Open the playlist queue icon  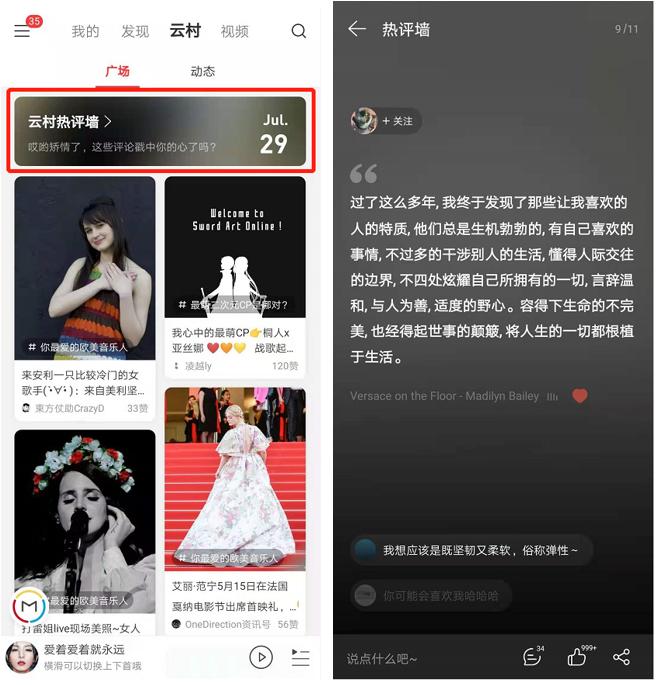(x=300, y=657)
